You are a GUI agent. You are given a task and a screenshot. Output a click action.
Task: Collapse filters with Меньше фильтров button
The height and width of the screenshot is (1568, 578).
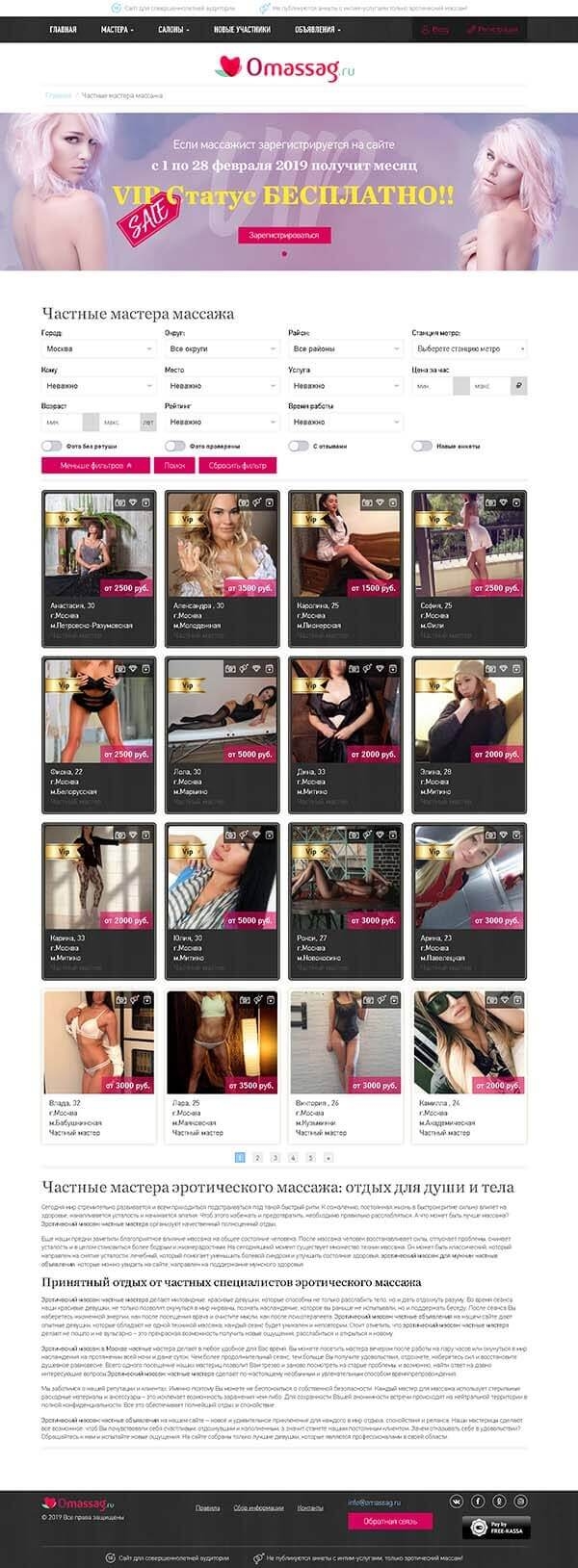click(x=97, y=465)
